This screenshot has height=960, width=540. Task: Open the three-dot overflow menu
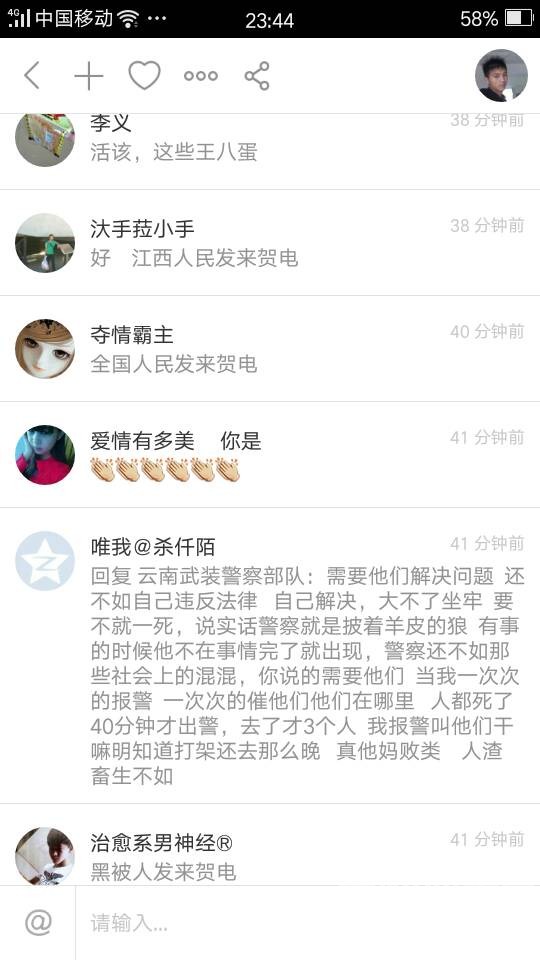pyautogui.click(x=201, y=76)
